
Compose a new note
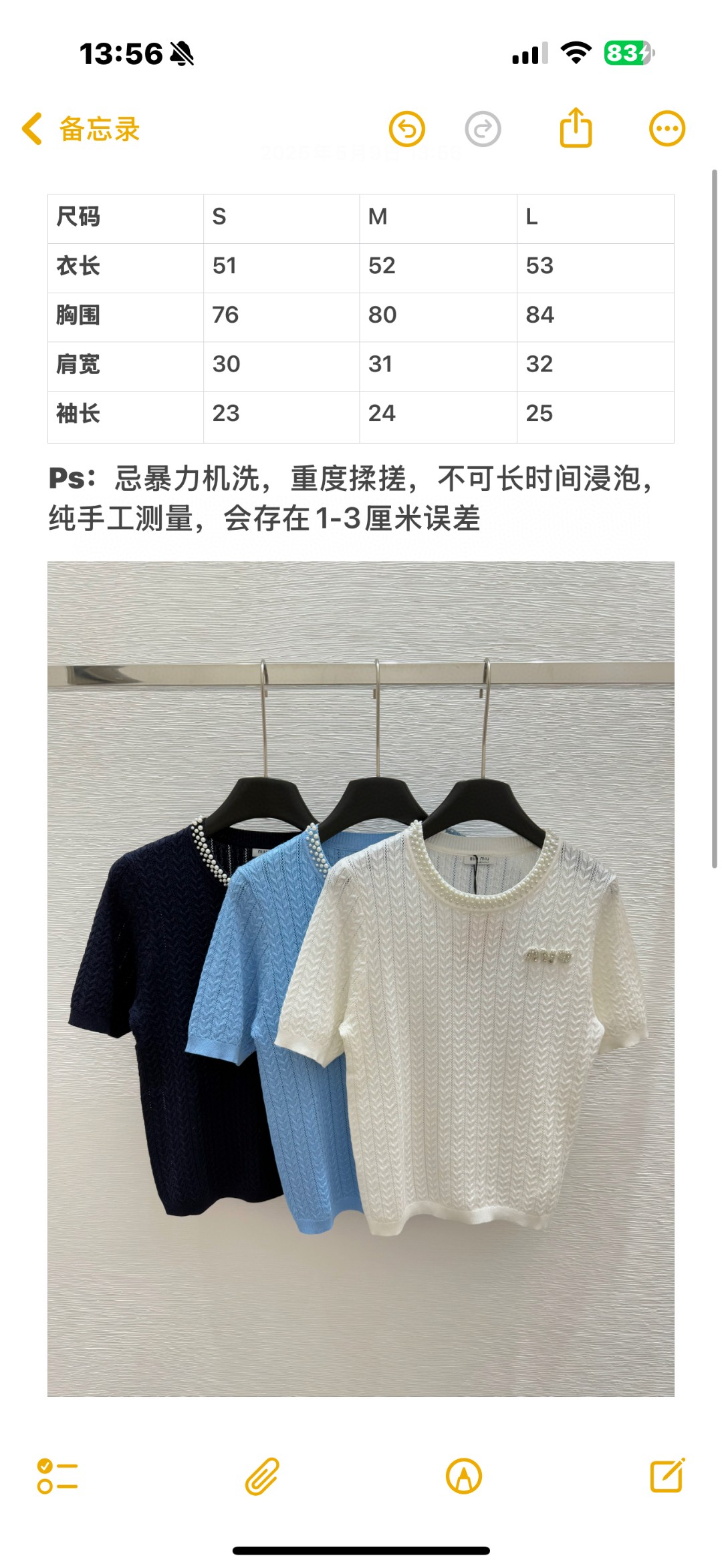[x=667, y=1474]
